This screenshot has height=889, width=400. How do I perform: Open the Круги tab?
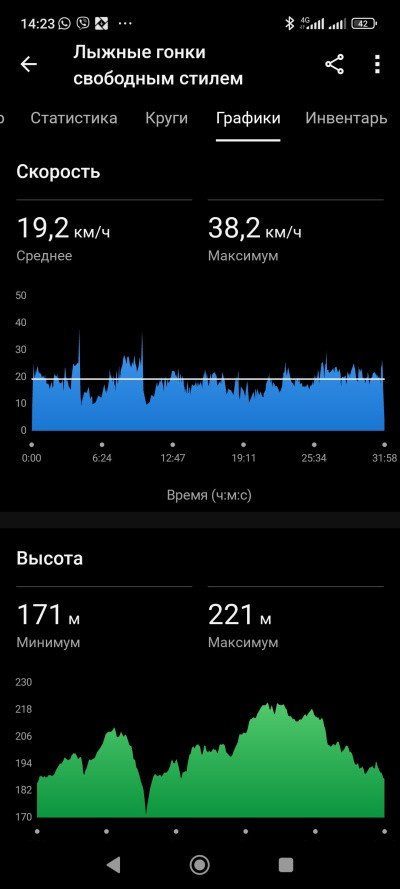click(x=167, y=118)
